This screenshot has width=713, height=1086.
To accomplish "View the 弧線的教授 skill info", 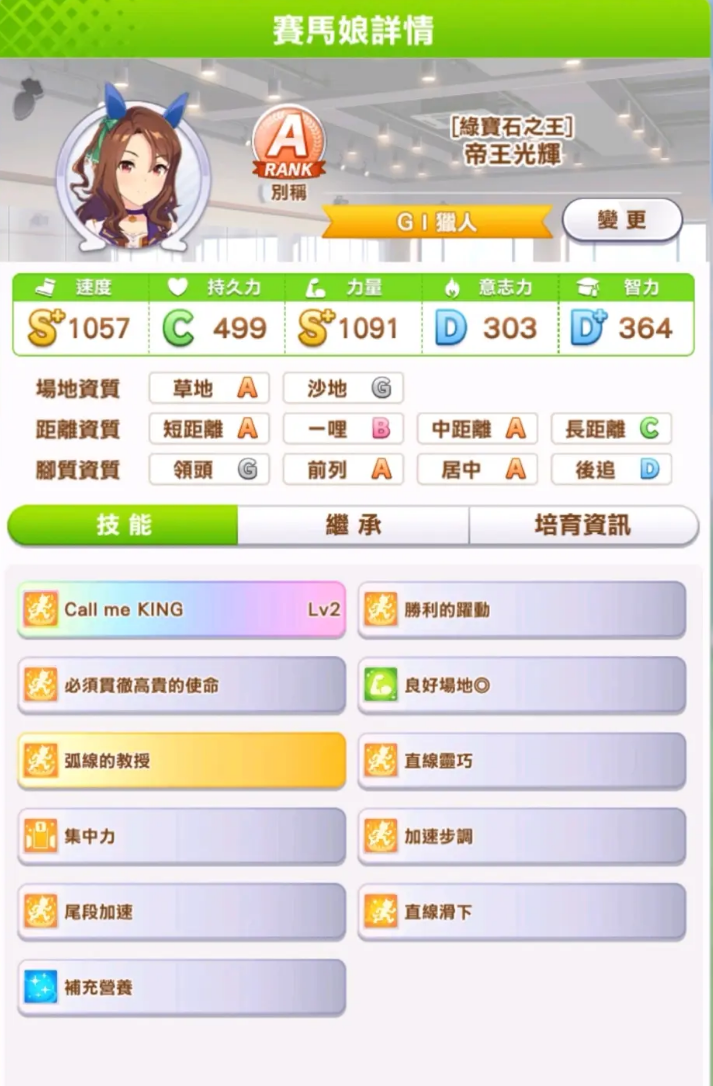I will coord(181,761).
